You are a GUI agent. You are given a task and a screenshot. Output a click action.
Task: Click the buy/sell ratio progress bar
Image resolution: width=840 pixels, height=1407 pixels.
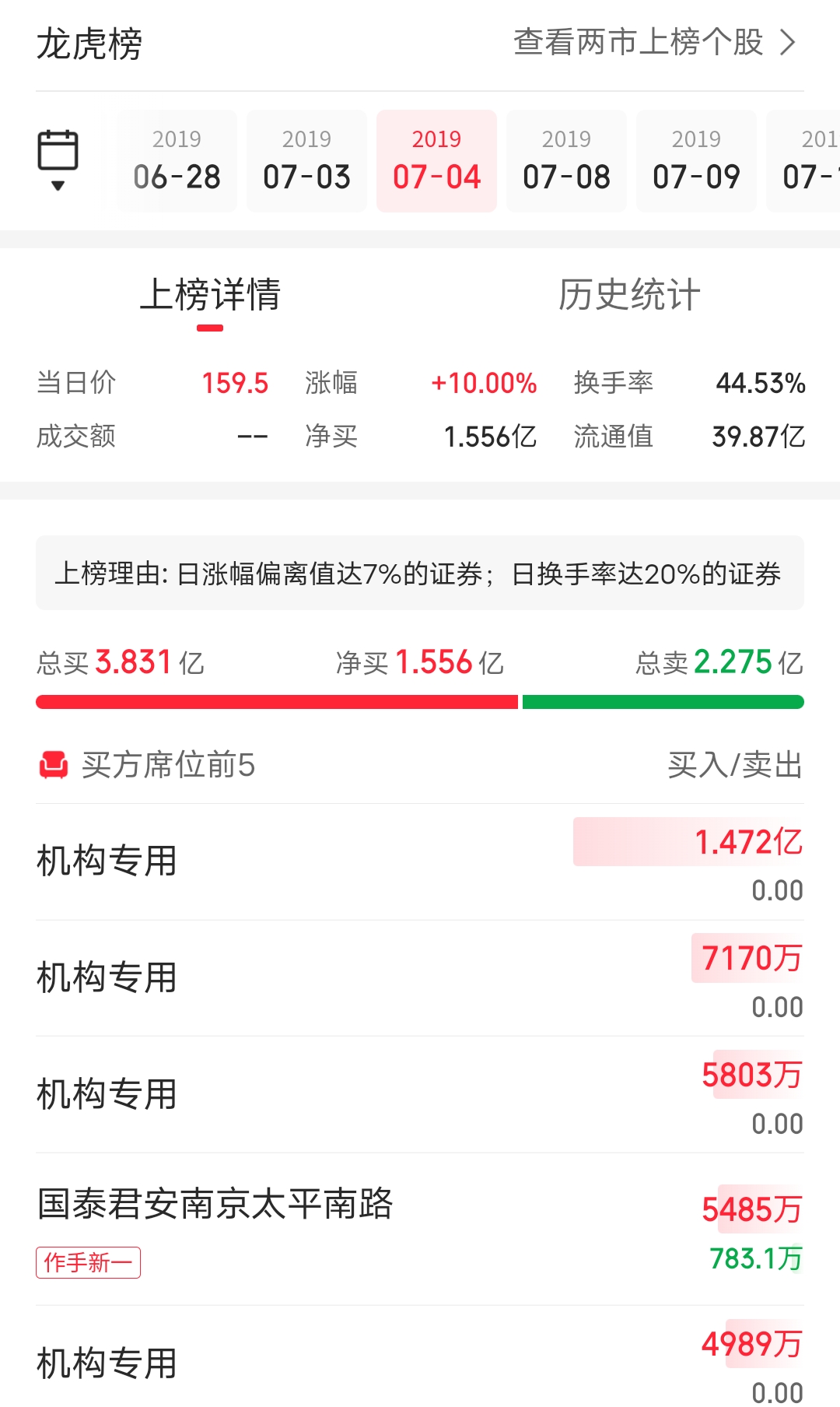(x=420, y=701)
